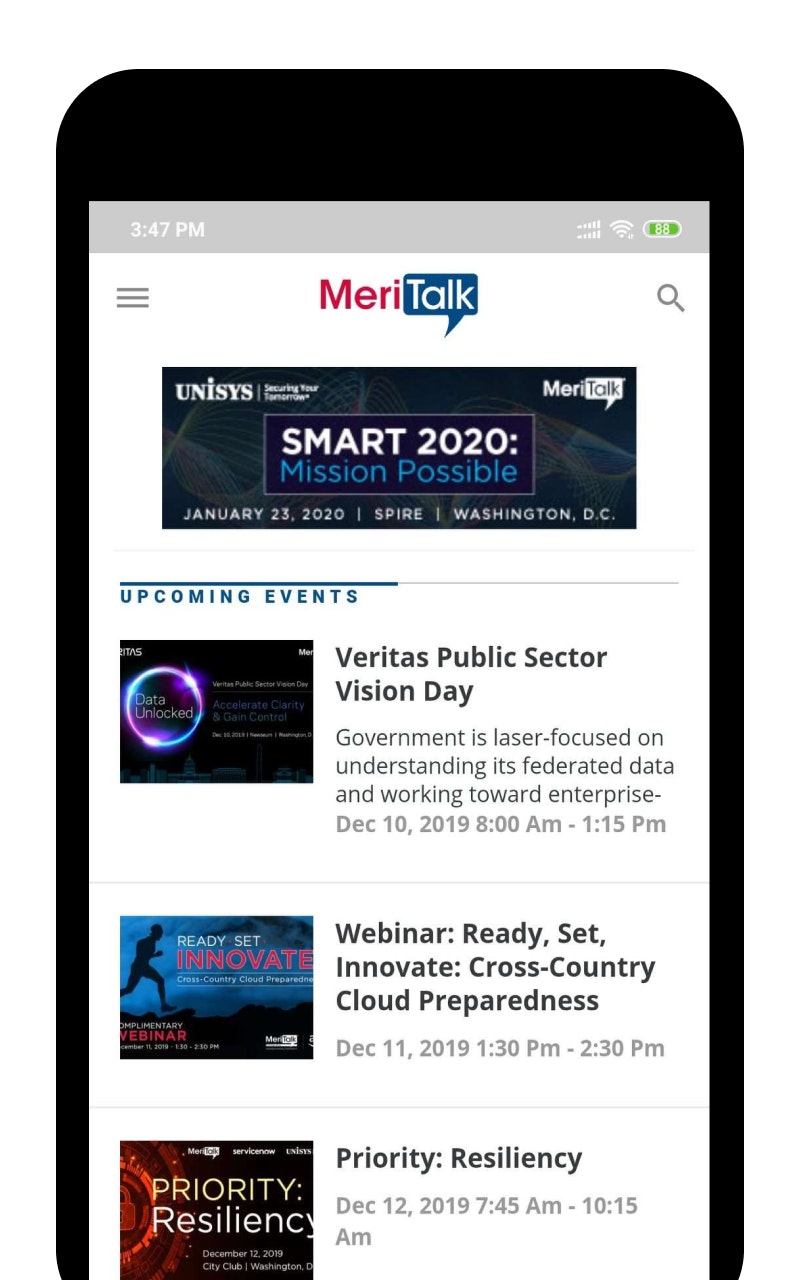Tap the Wi-Fi icon in the status bar
Viewport: 800px width, 1280px height.
622,229
